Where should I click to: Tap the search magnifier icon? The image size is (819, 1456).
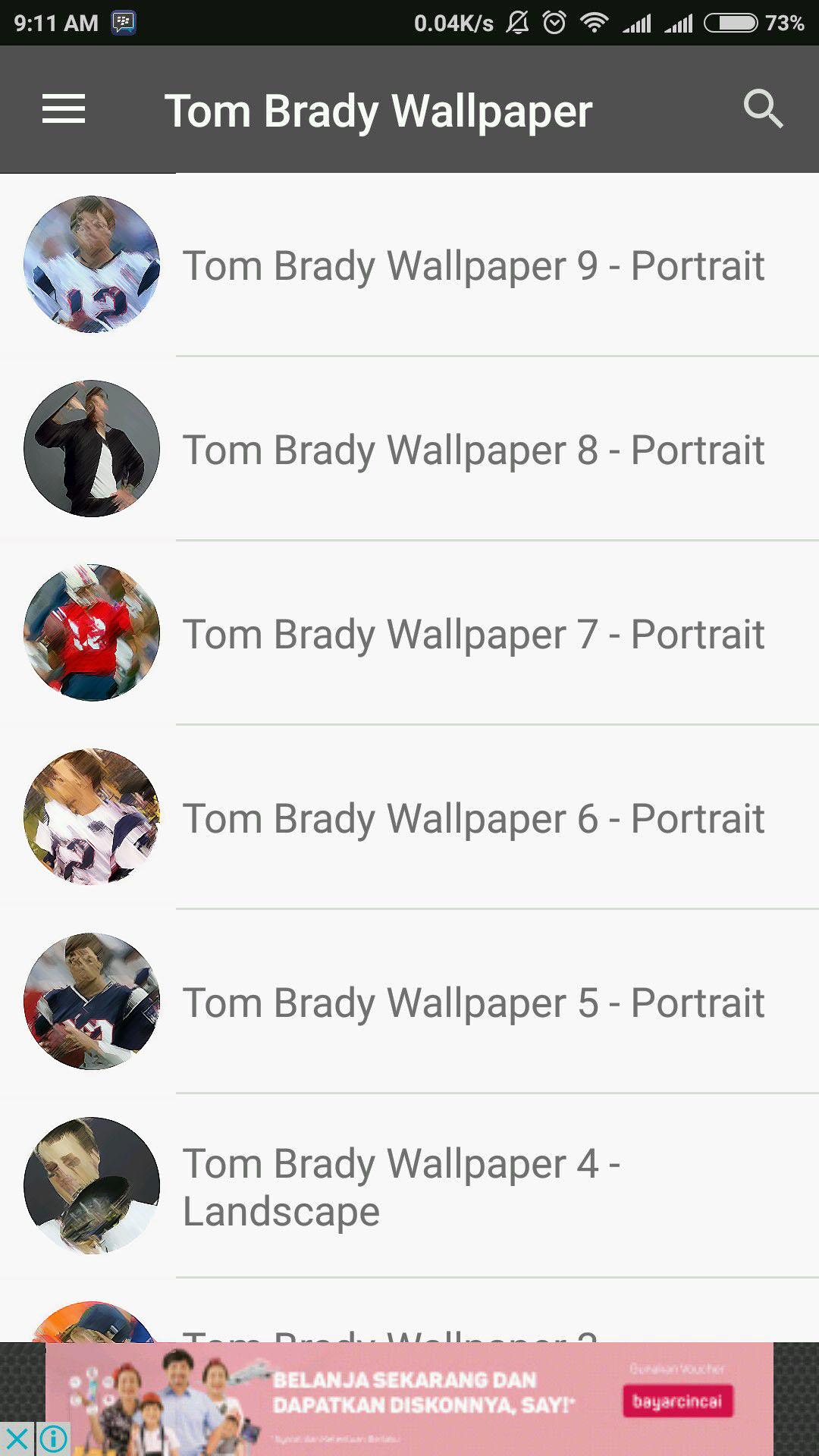[x=762, y=109]
